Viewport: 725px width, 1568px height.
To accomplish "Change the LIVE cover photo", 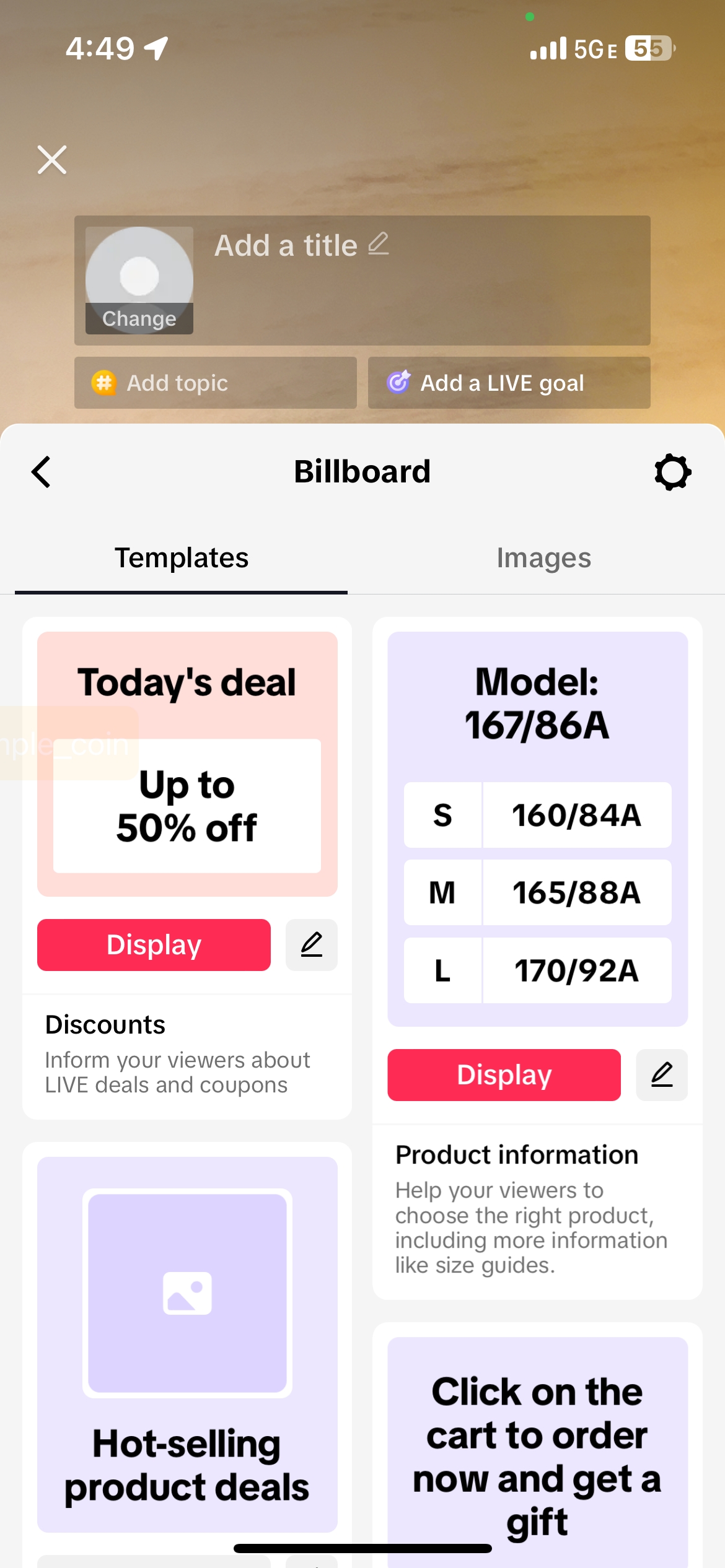I will click(139, 318).
